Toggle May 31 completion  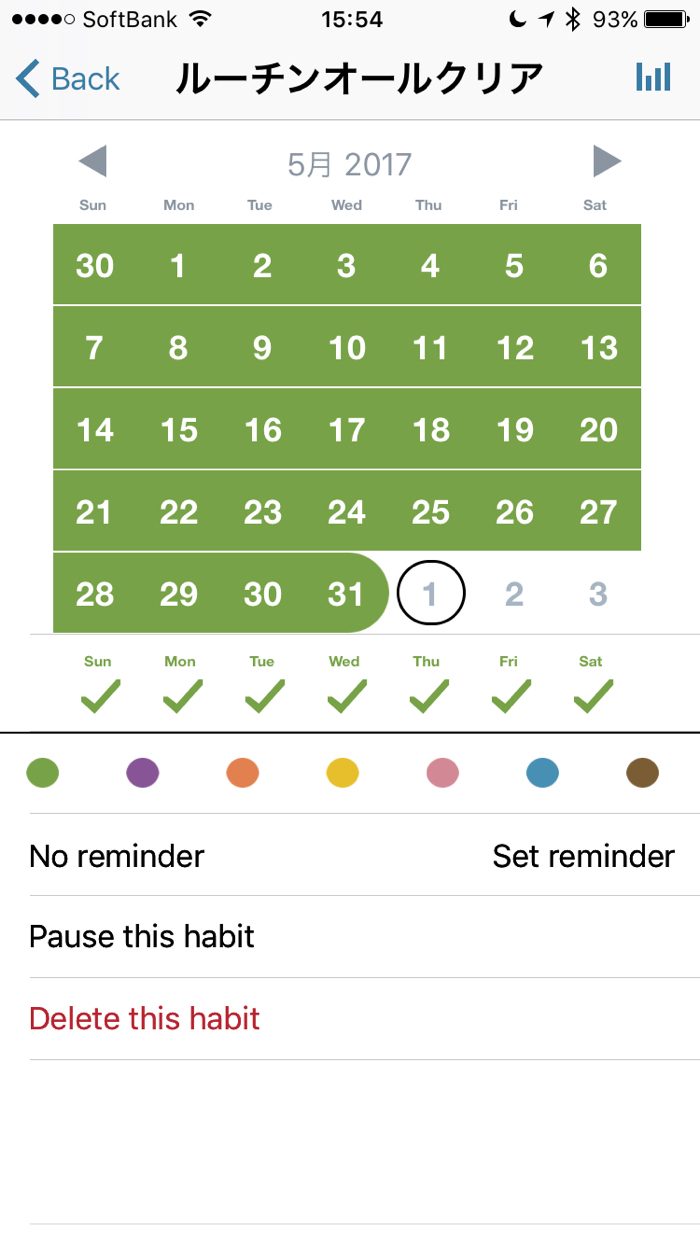coord(346,594)
